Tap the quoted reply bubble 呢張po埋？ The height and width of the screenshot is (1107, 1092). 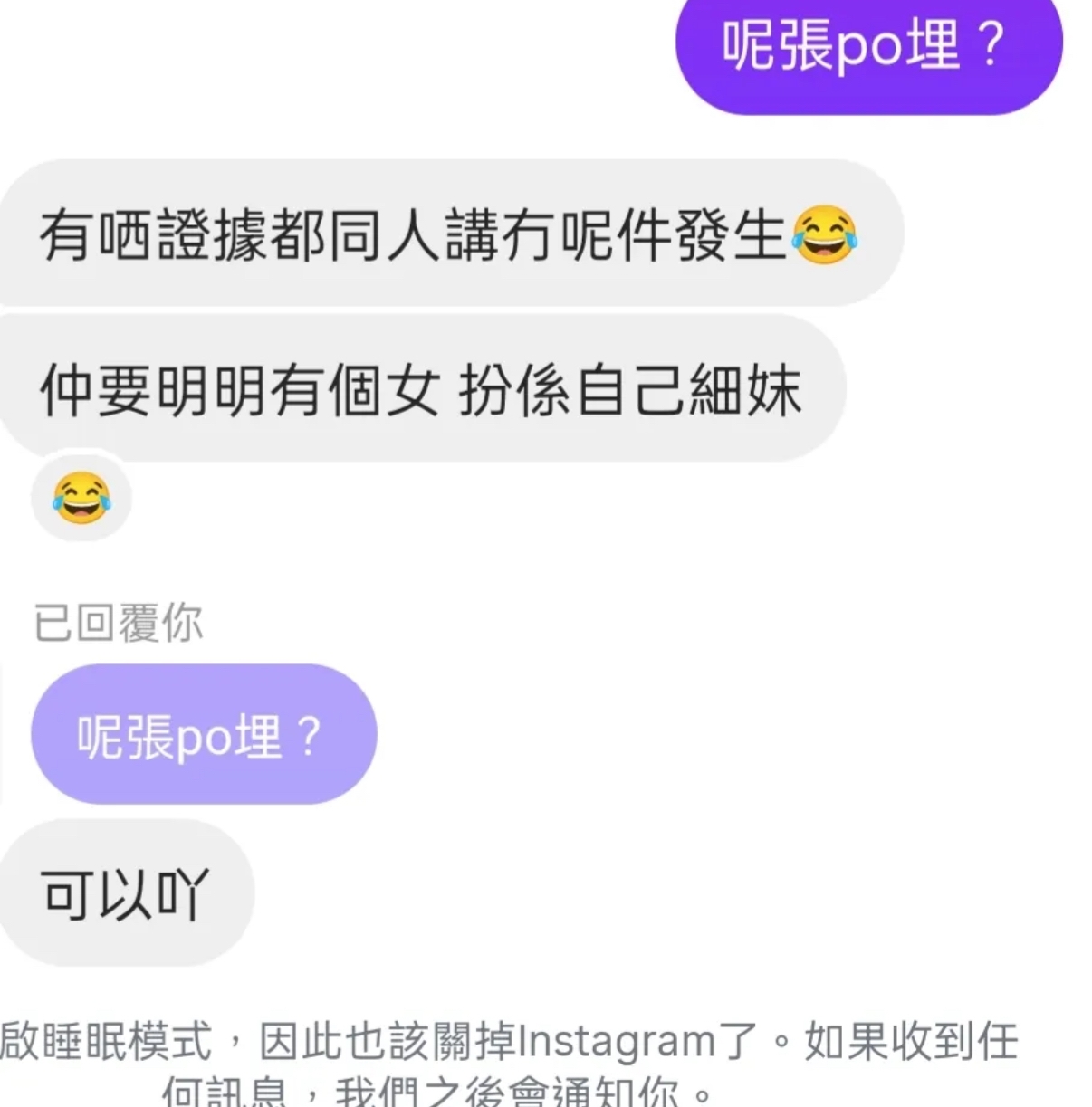(203, 735)
